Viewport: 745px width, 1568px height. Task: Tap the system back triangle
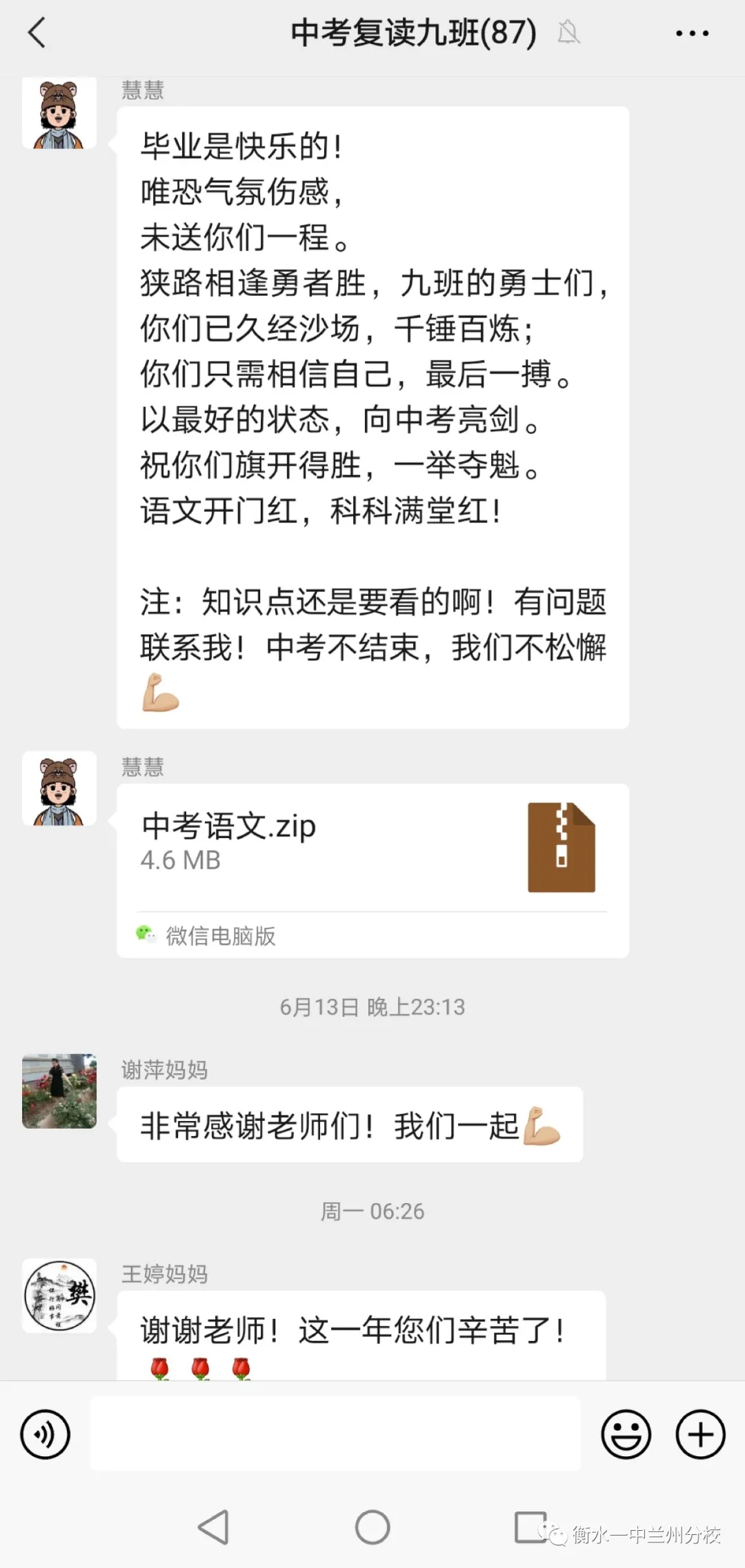(214, 1527)
